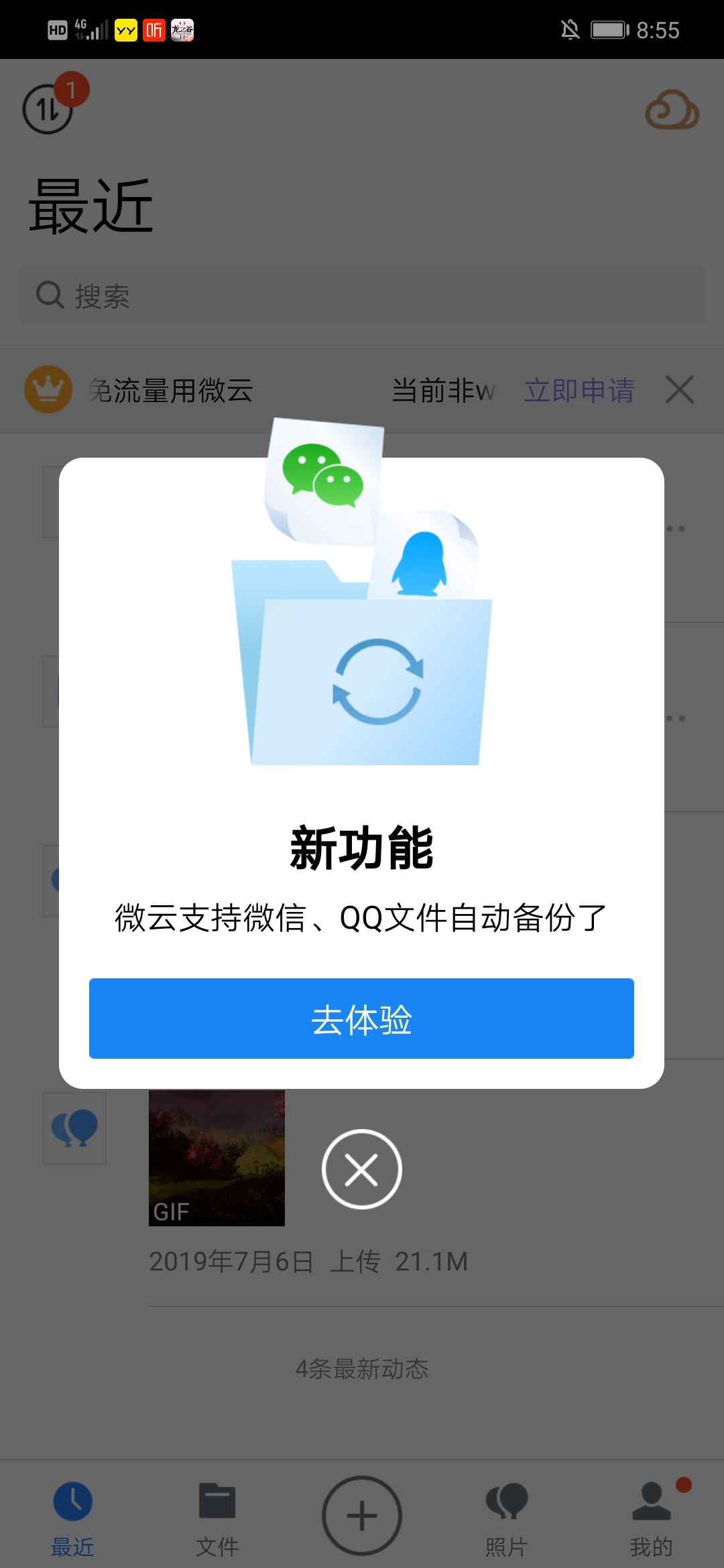Dismiss the new feature popup

[x=361, y=1169]
